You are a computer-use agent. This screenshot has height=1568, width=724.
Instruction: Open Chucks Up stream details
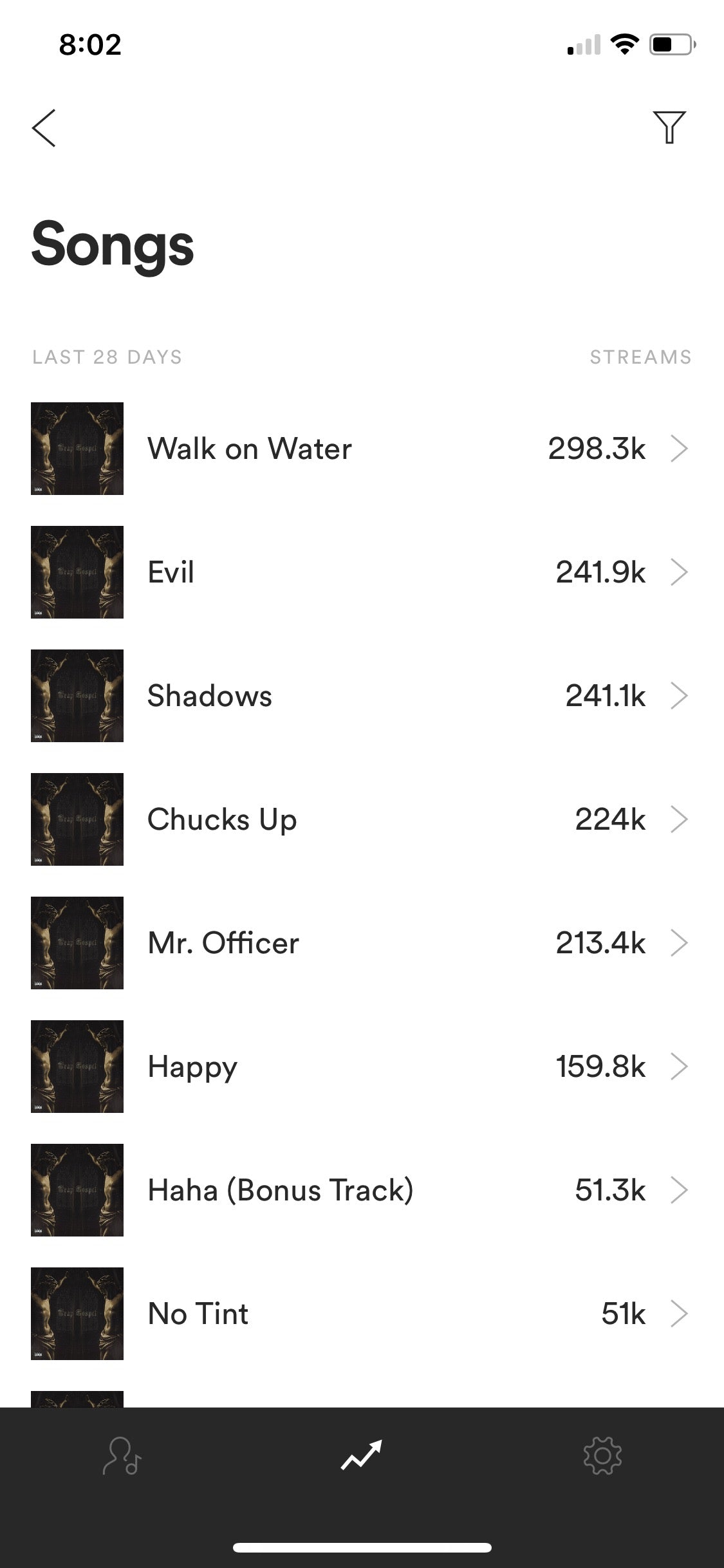[360, 819]
